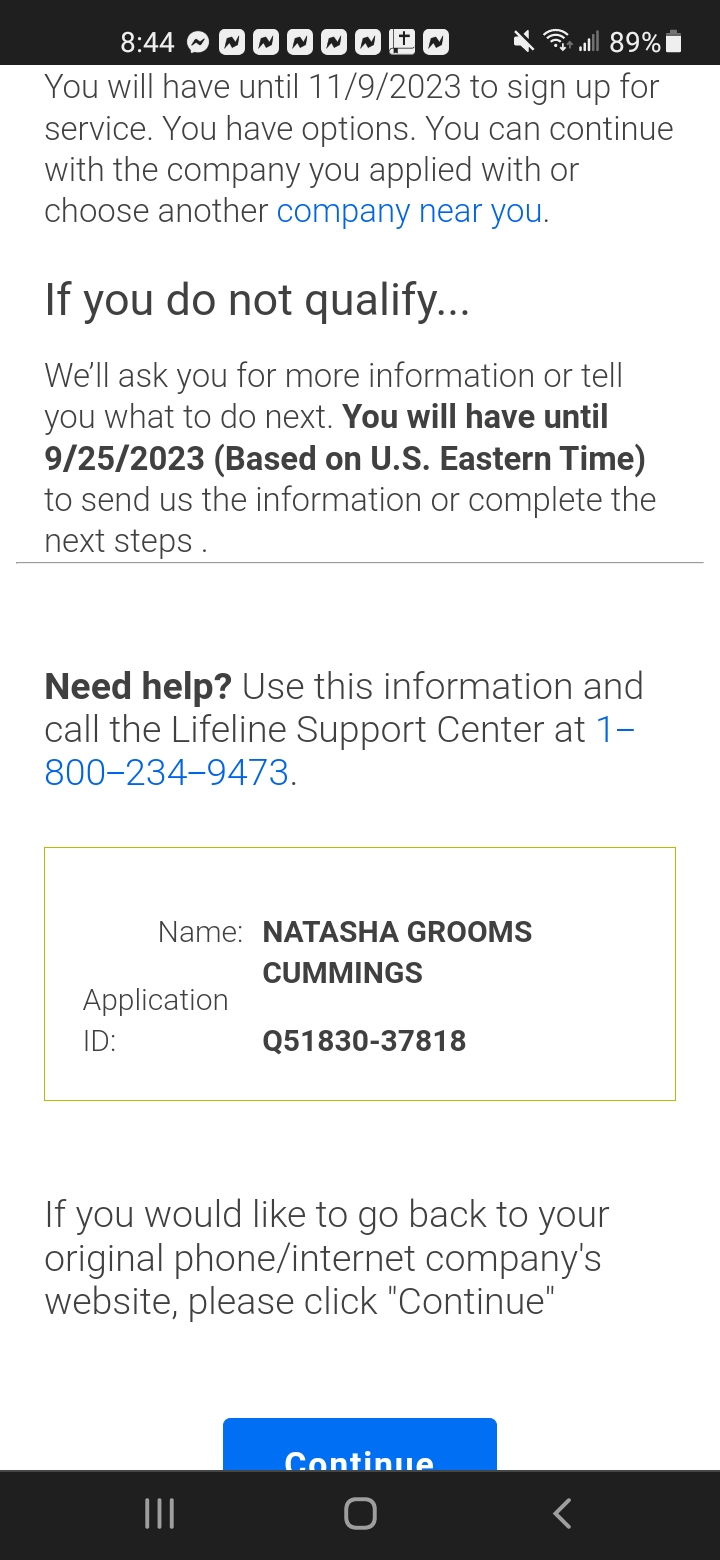
Task: Return to the home screen
Action: (360, 1514)
